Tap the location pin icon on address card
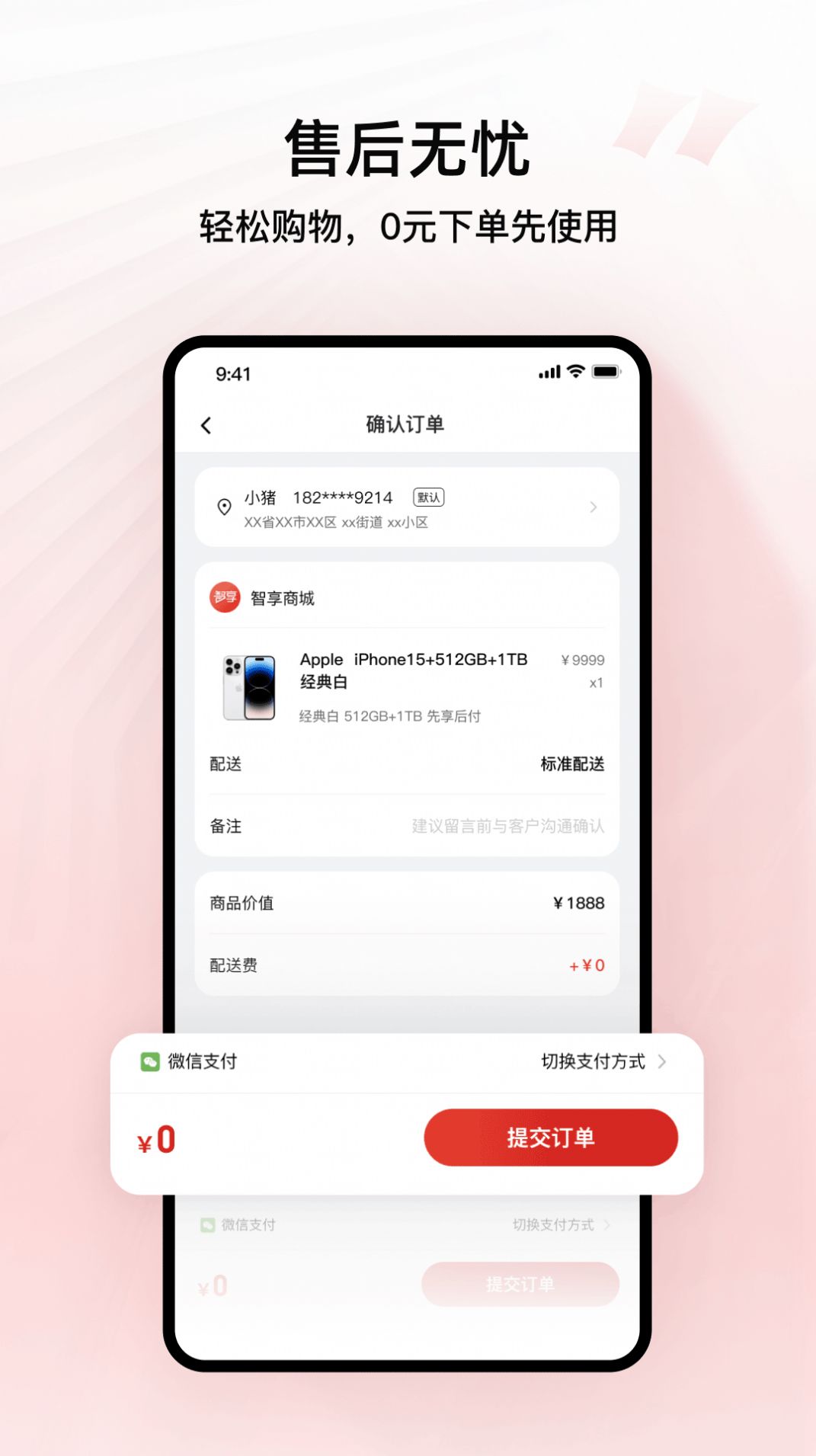This screenshot has width=816, height=1456. coord(225,506)
